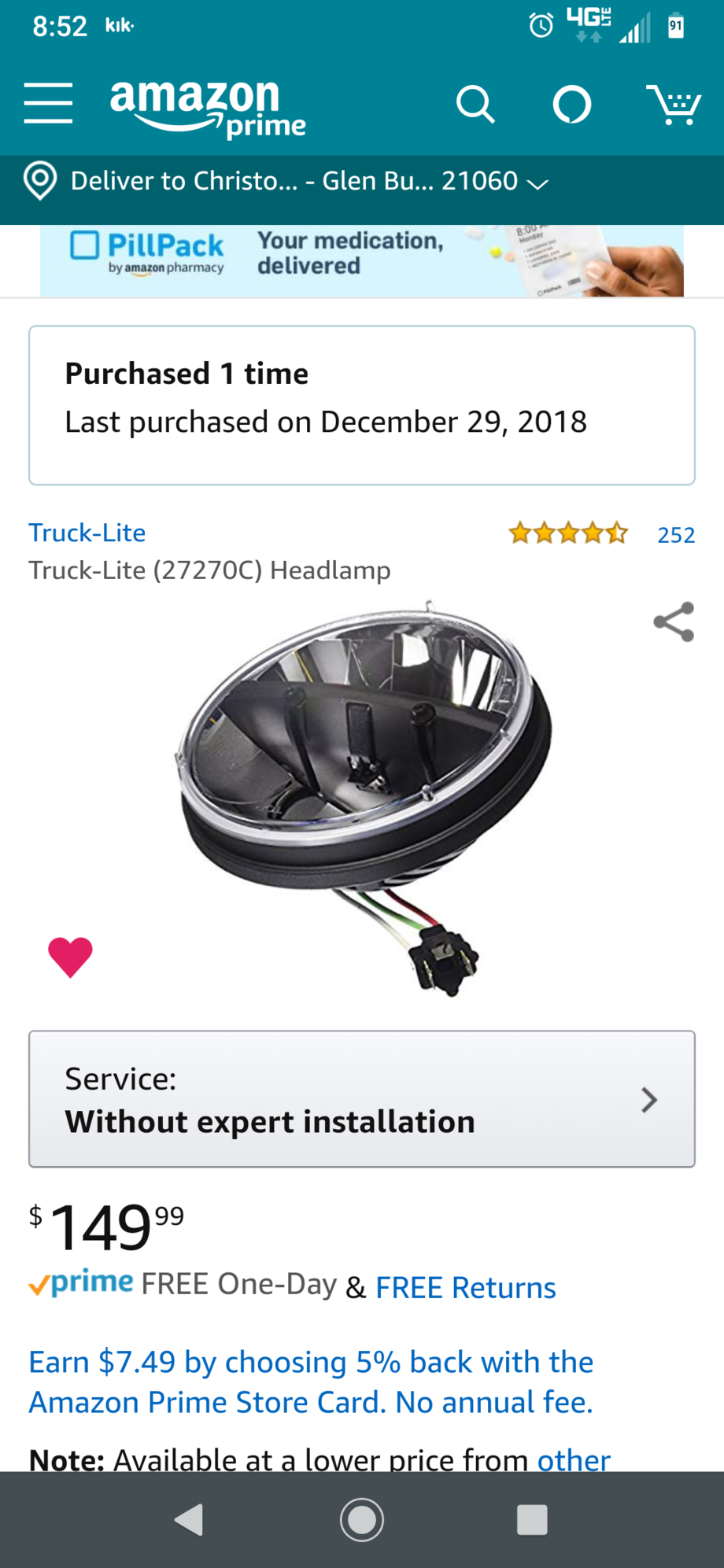724x1568 pixels.
Task: Expand the Service installation options
Action: (x=362, y=1099)
